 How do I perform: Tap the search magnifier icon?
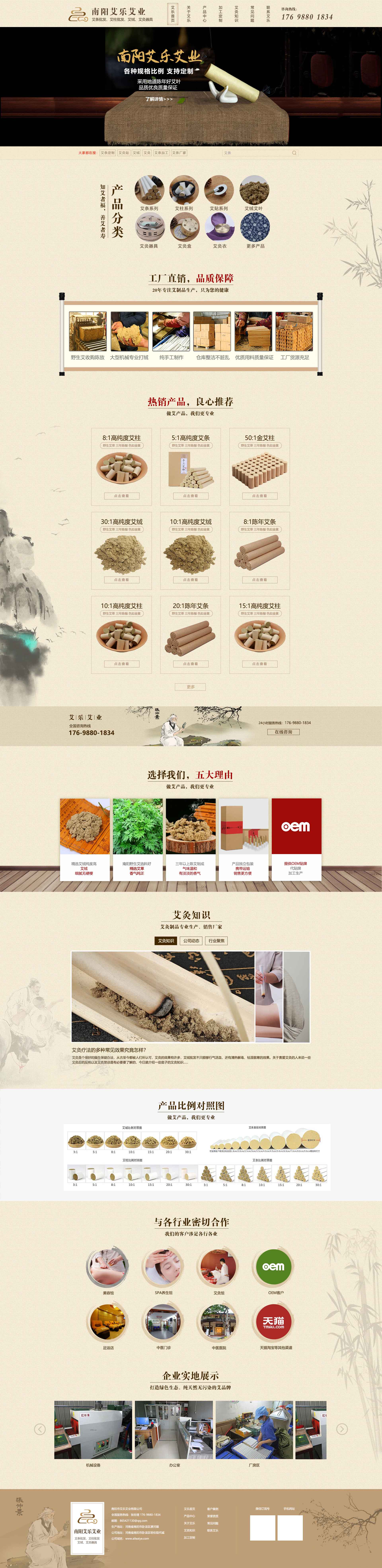click(x=294, y=153)
